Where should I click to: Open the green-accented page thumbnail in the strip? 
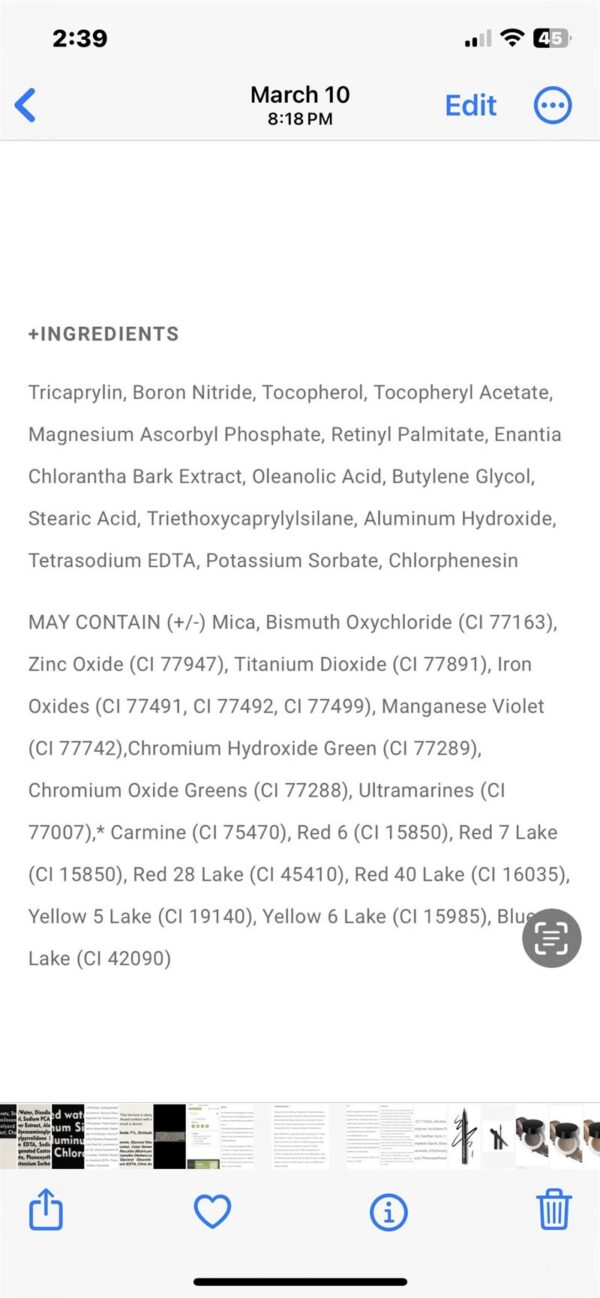click(203, 1137)
